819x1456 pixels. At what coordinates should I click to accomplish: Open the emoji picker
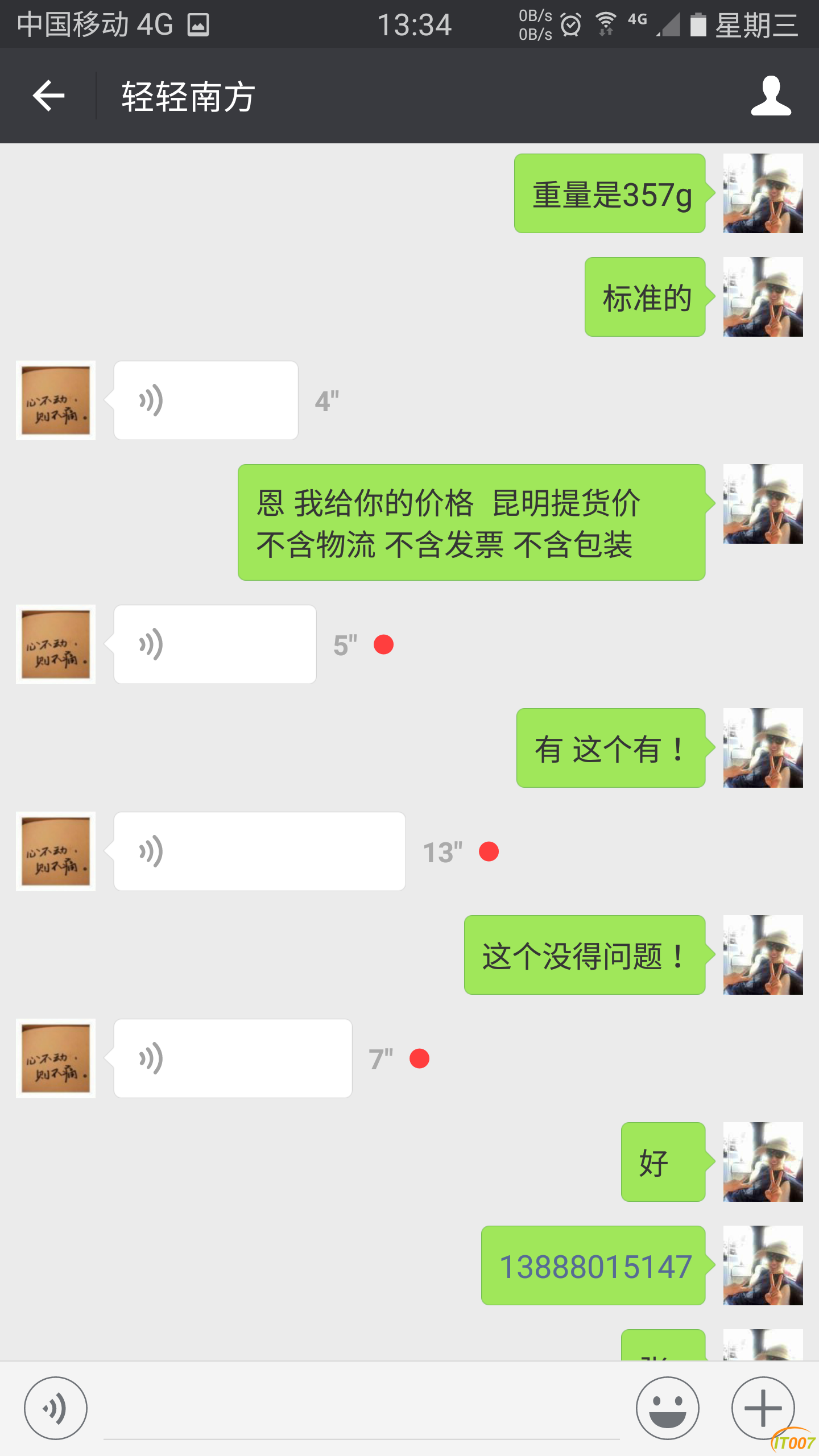(x=667, y=1408)
